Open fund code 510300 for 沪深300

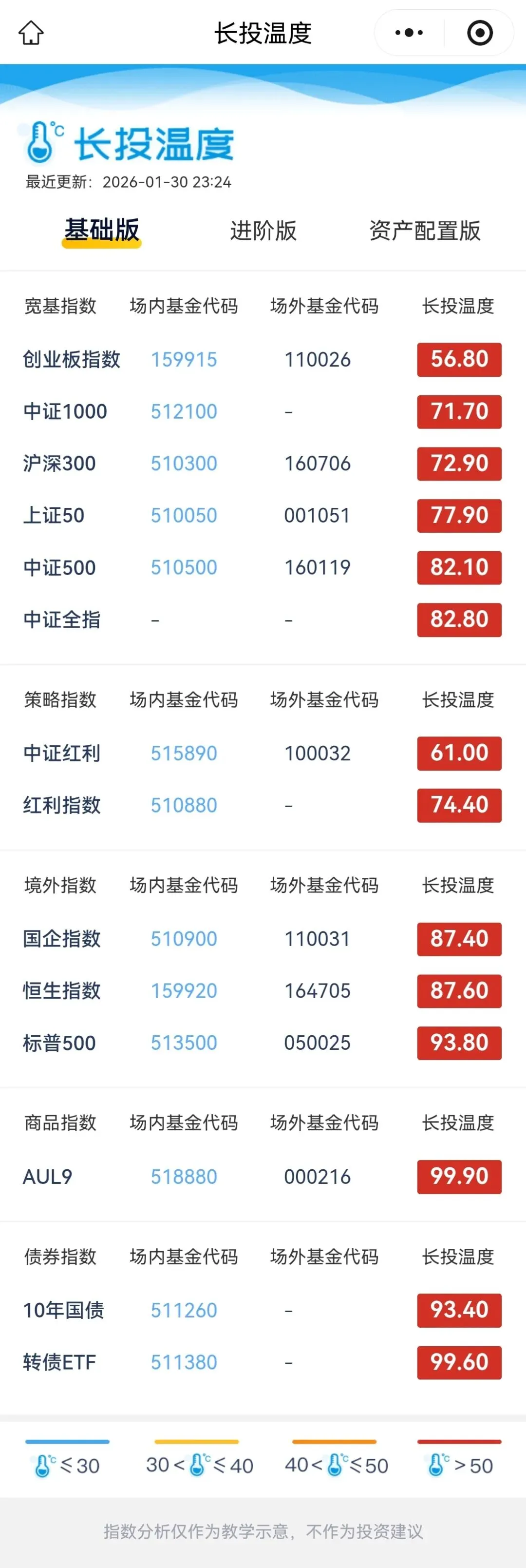click(x=184, y=464)
